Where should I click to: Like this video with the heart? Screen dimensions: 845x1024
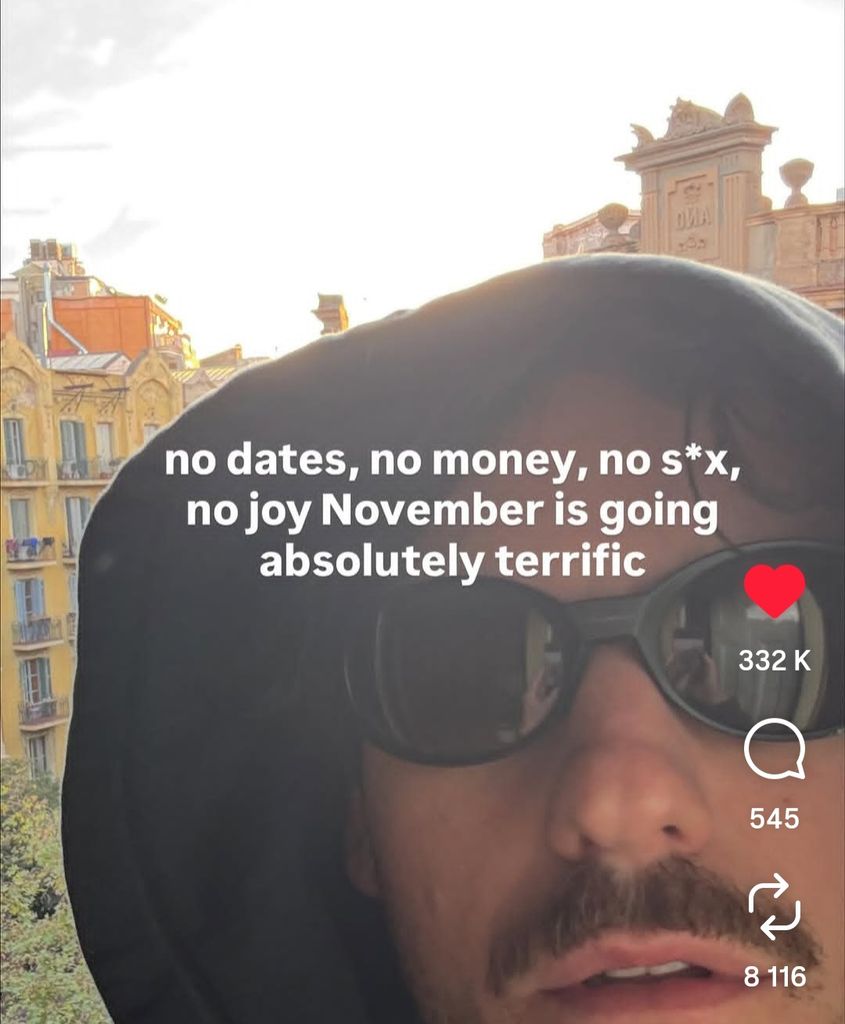pyautogui.click(x=774, y=590)
